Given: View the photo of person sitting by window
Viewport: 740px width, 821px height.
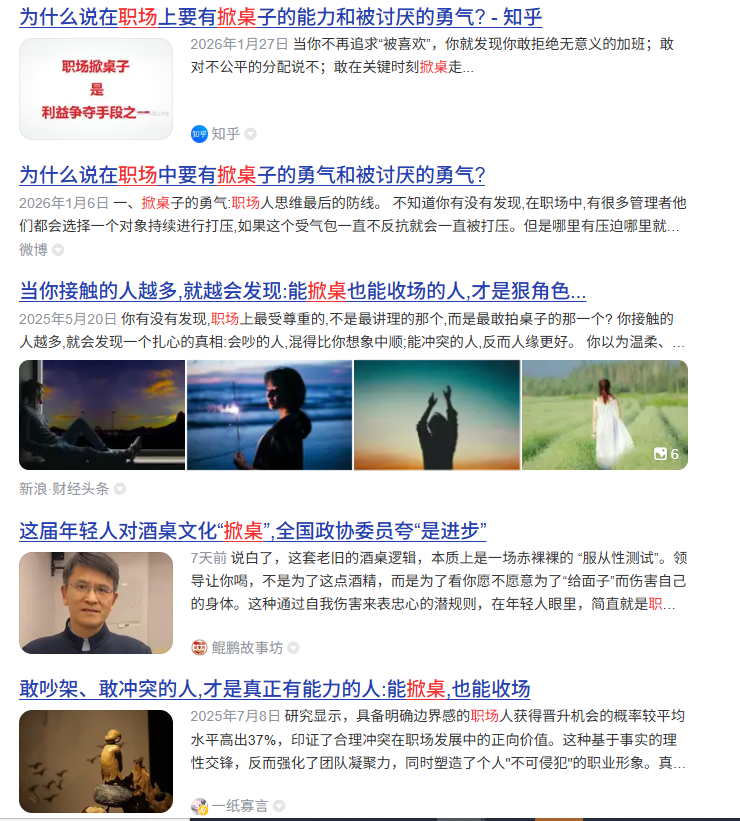Looking at the screenshot, I should 102,415.
